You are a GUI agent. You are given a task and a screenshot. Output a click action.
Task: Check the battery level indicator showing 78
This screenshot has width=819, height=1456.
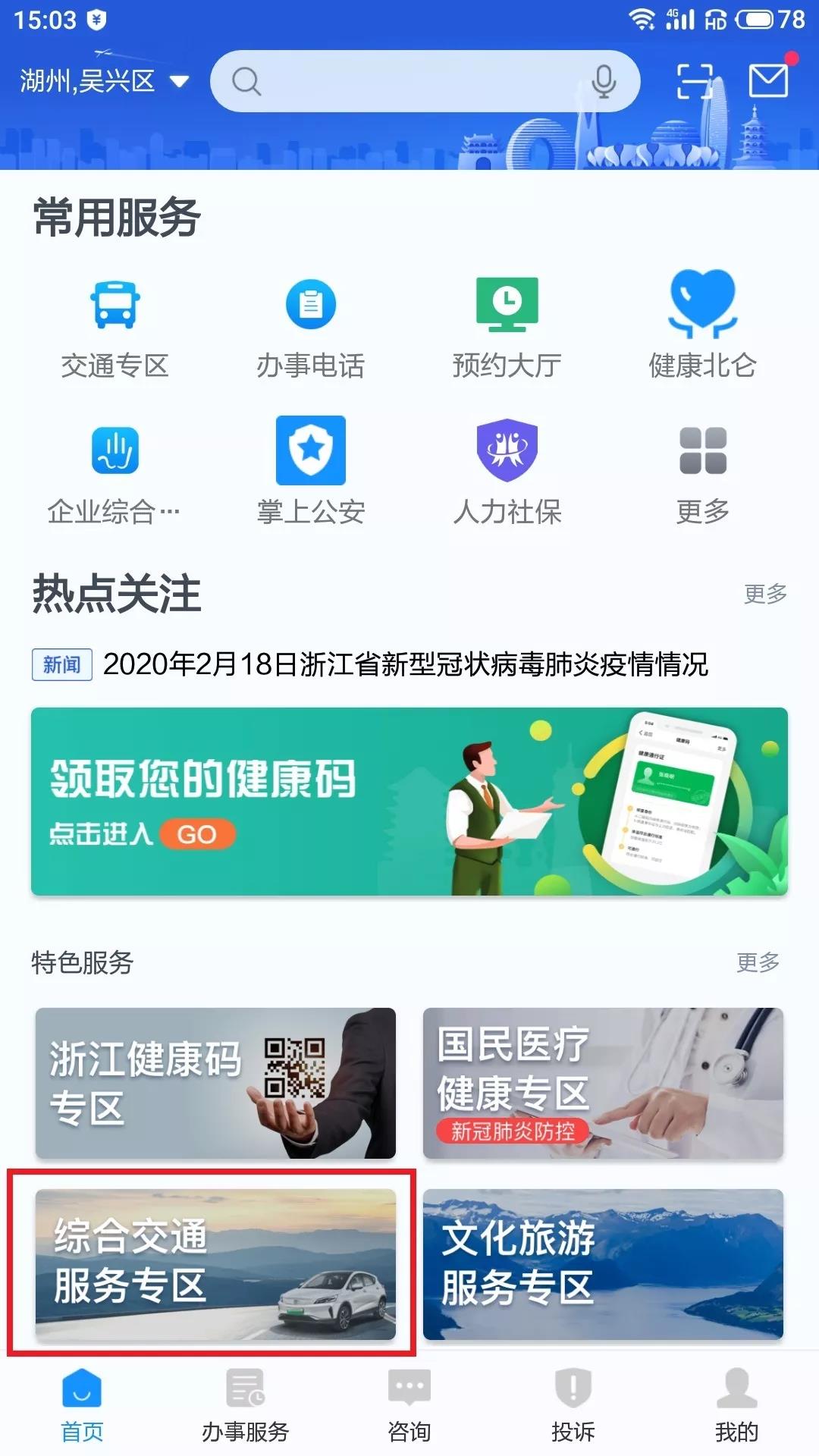coord(766,19)
